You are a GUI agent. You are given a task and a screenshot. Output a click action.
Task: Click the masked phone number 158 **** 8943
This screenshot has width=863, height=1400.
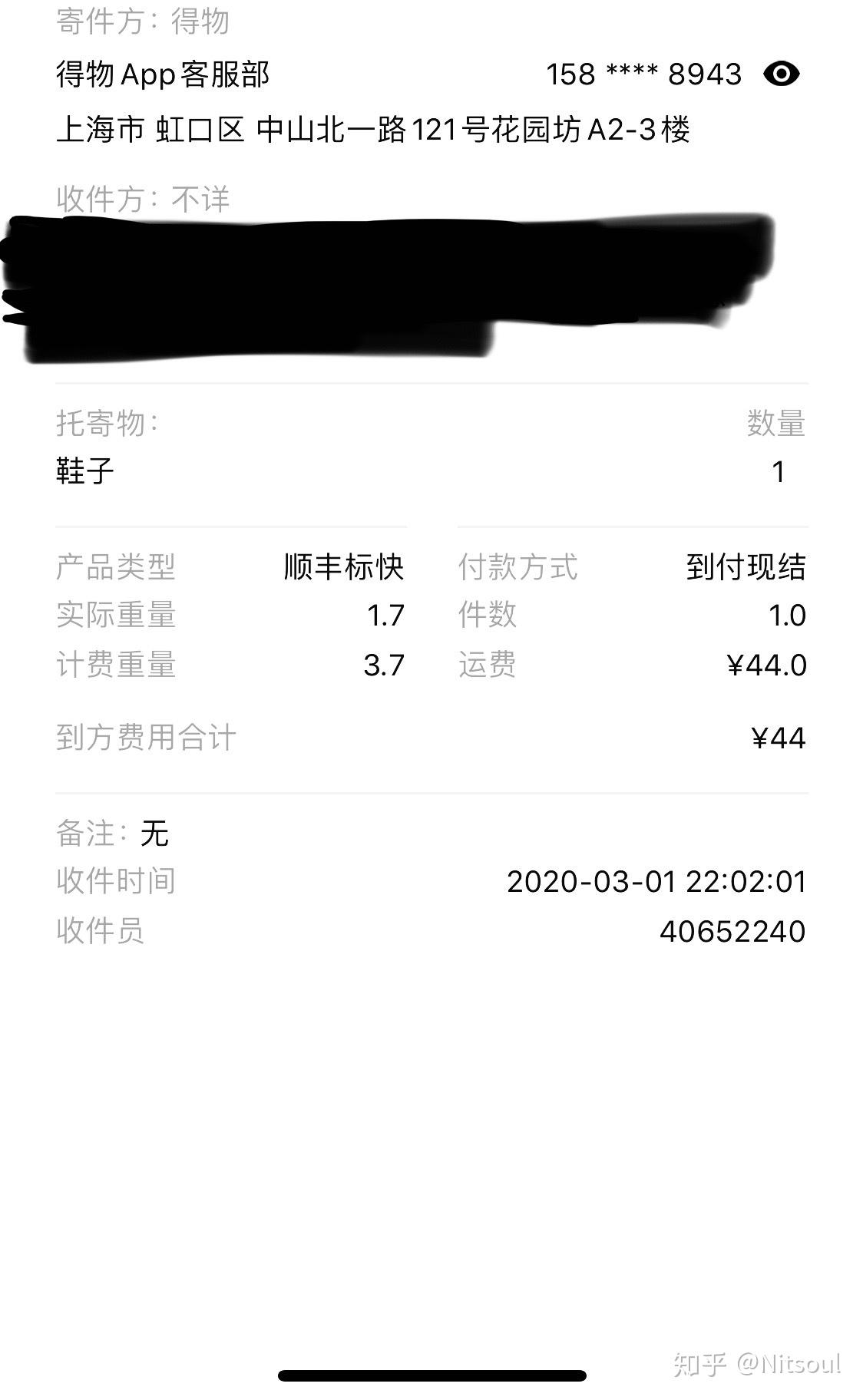pyautogui.click(x=643, y=74)
